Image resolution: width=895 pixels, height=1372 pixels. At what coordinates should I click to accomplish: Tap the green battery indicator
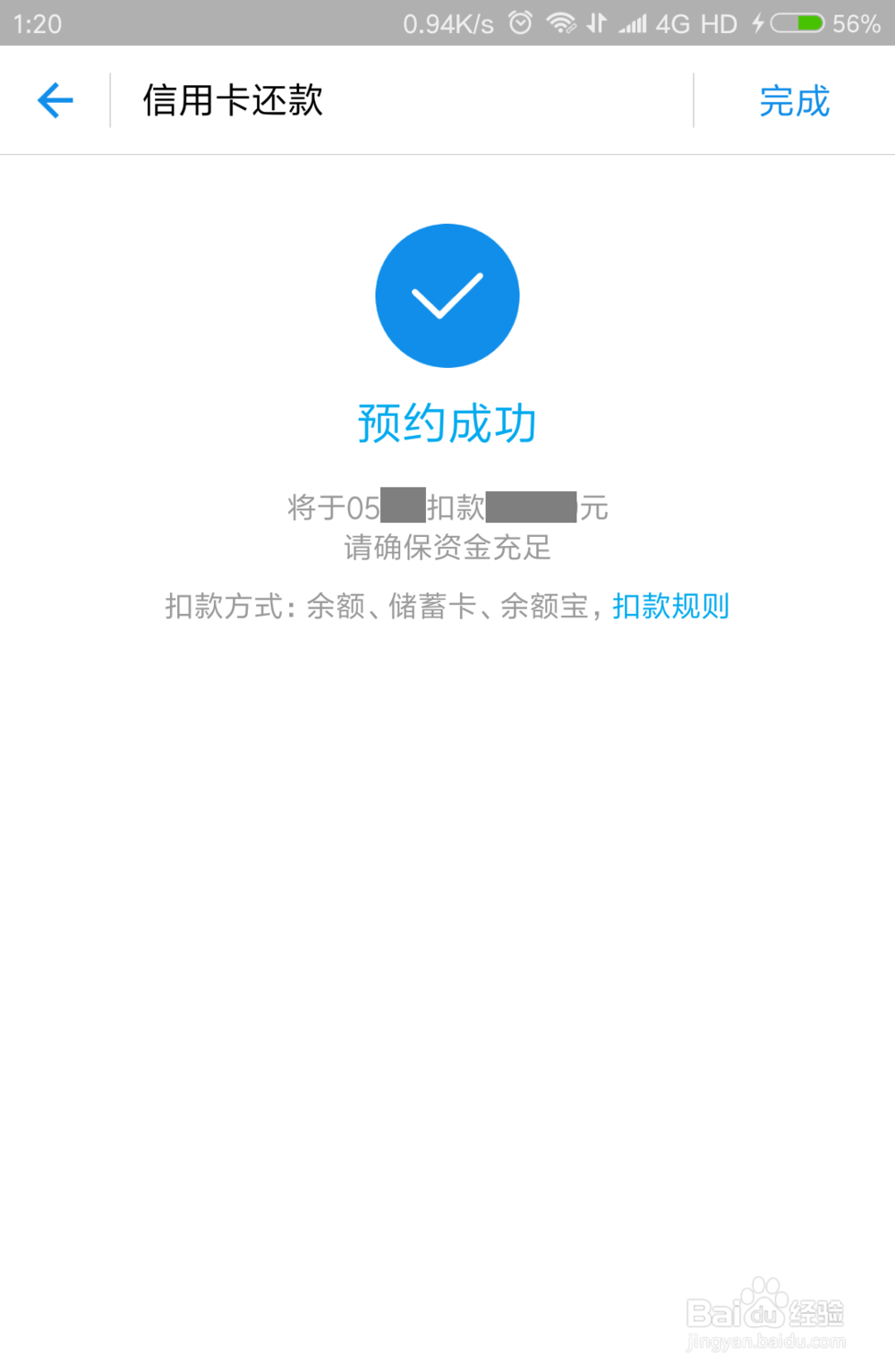(797, 23)
